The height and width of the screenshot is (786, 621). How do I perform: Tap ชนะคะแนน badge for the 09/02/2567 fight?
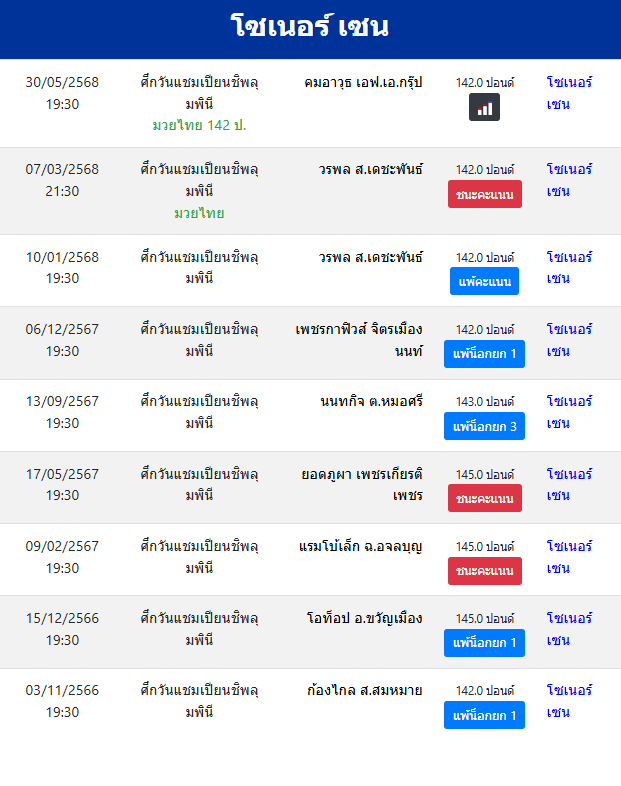[484, 571]
